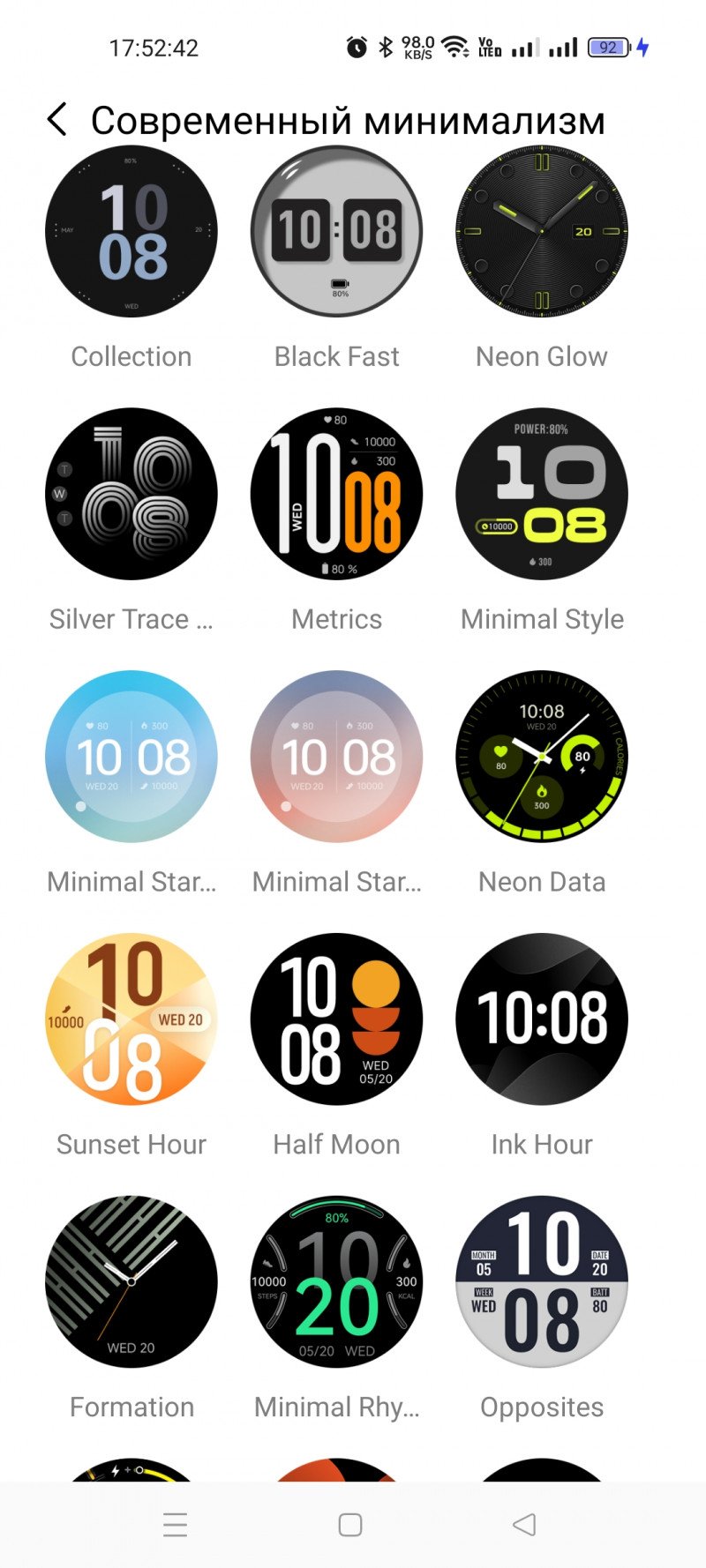Tap the system home button

350,1525
